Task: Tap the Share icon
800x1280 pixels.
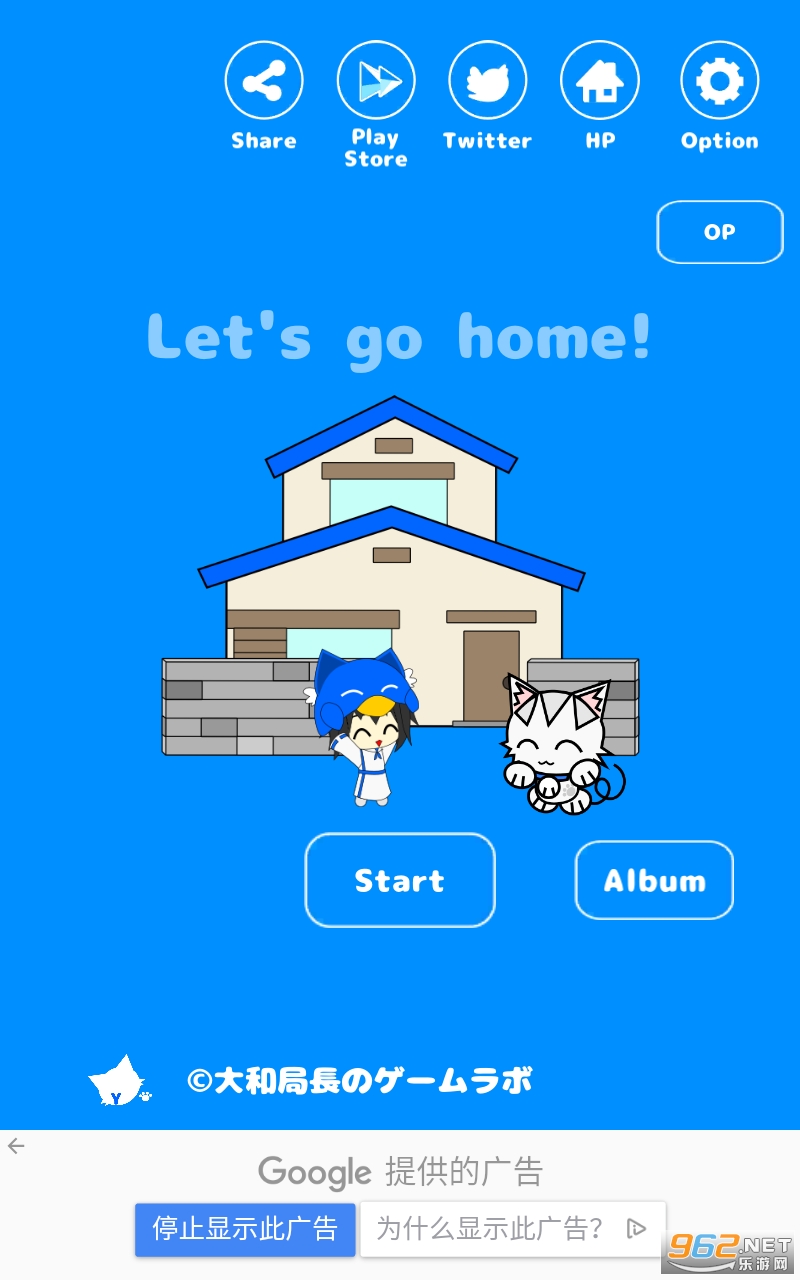Action: coord(264,81)
